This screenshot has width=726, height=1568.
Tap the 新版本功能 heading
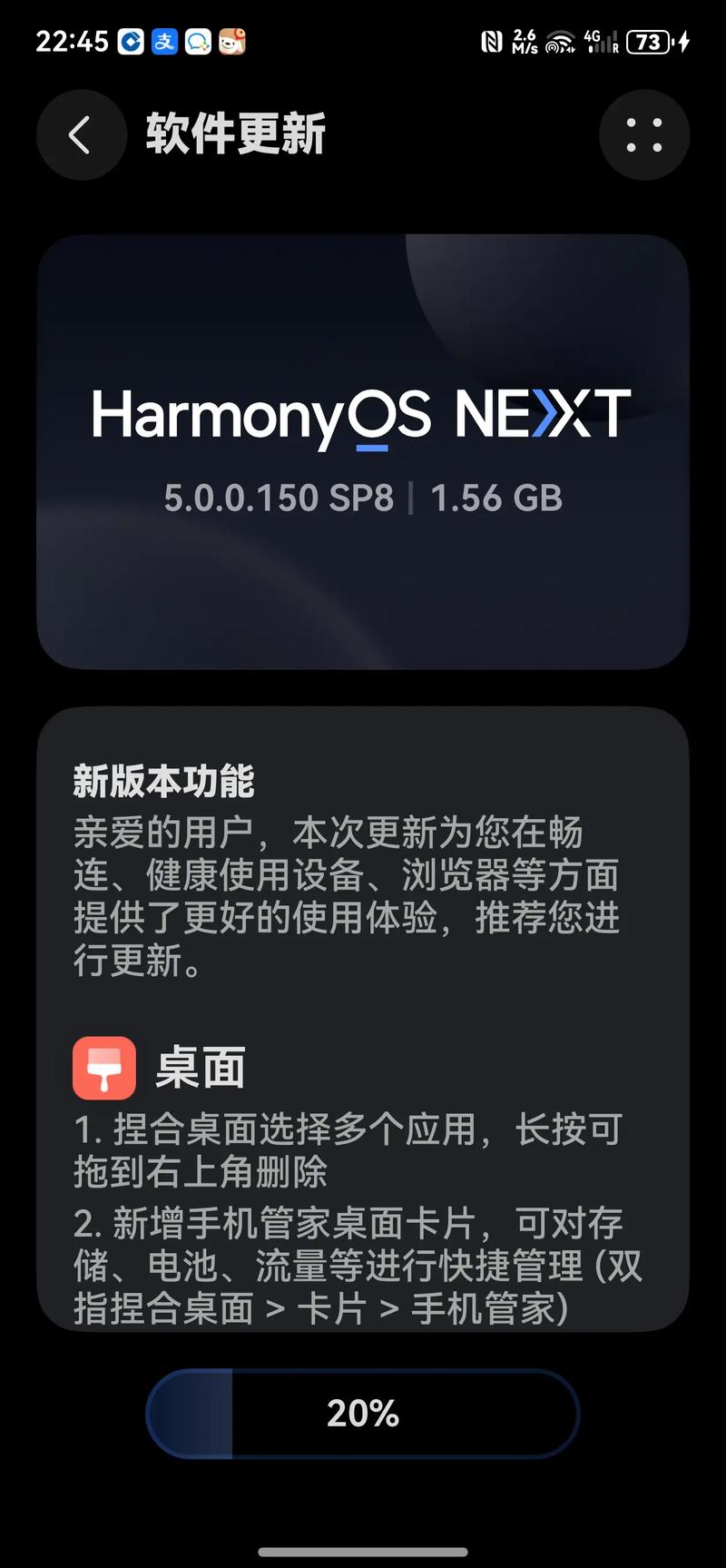point(165,778)
